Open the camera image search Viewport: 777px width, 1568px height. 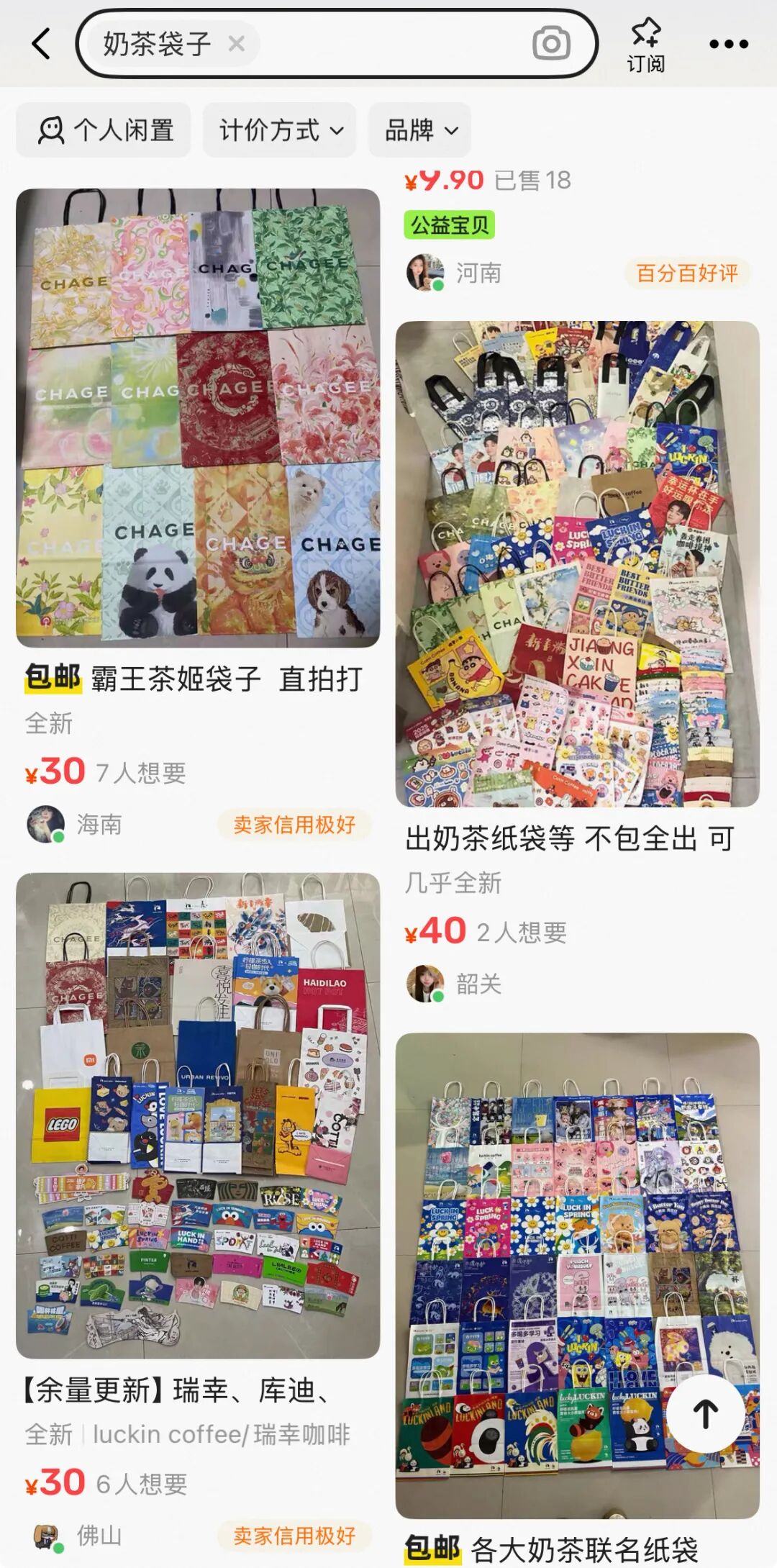click(x=551, y=44)
